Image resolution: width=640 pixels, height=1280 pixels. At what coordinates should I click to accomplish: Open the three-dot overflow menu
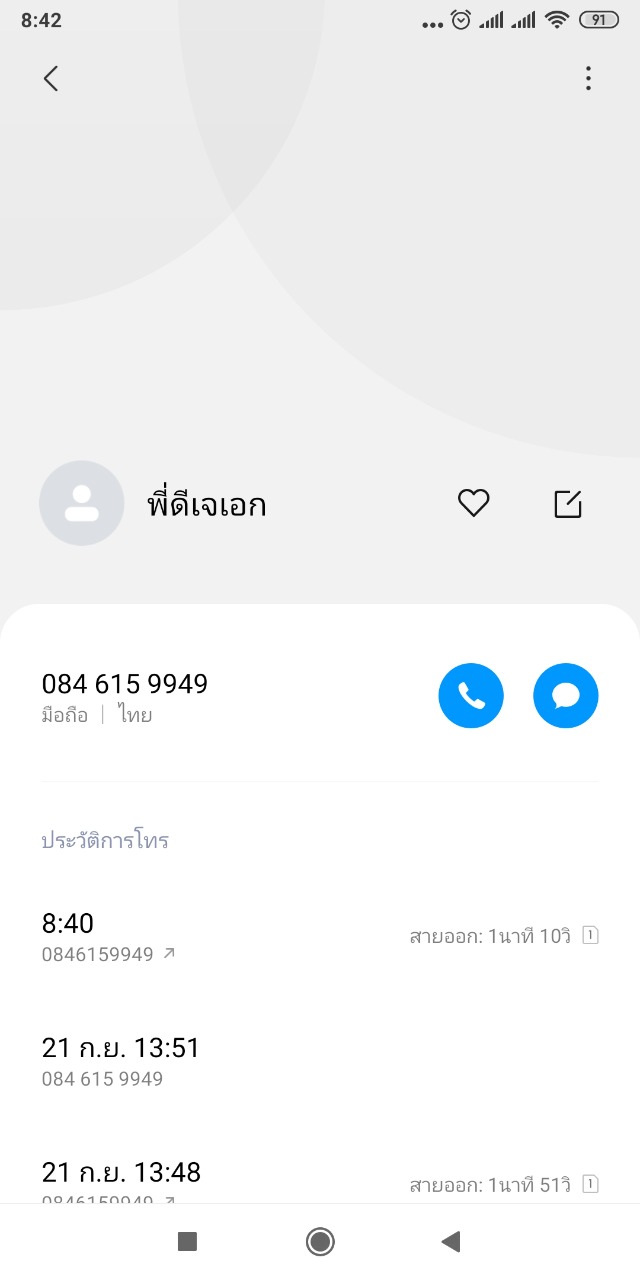coord(588,79)
